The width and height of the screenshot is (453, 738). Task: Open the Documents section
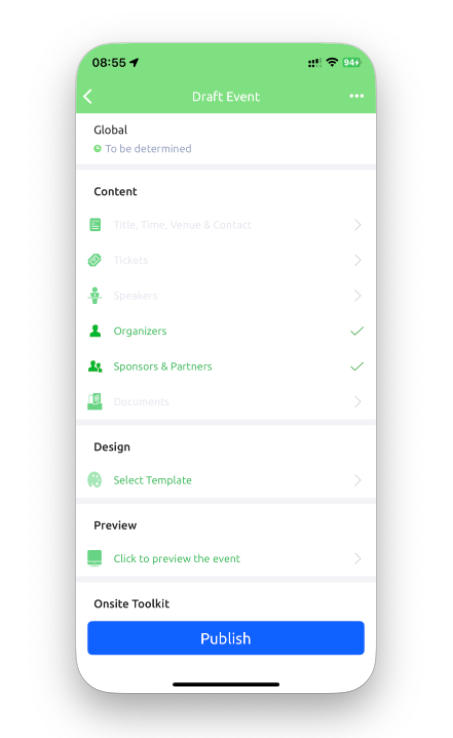pos(226,401)
